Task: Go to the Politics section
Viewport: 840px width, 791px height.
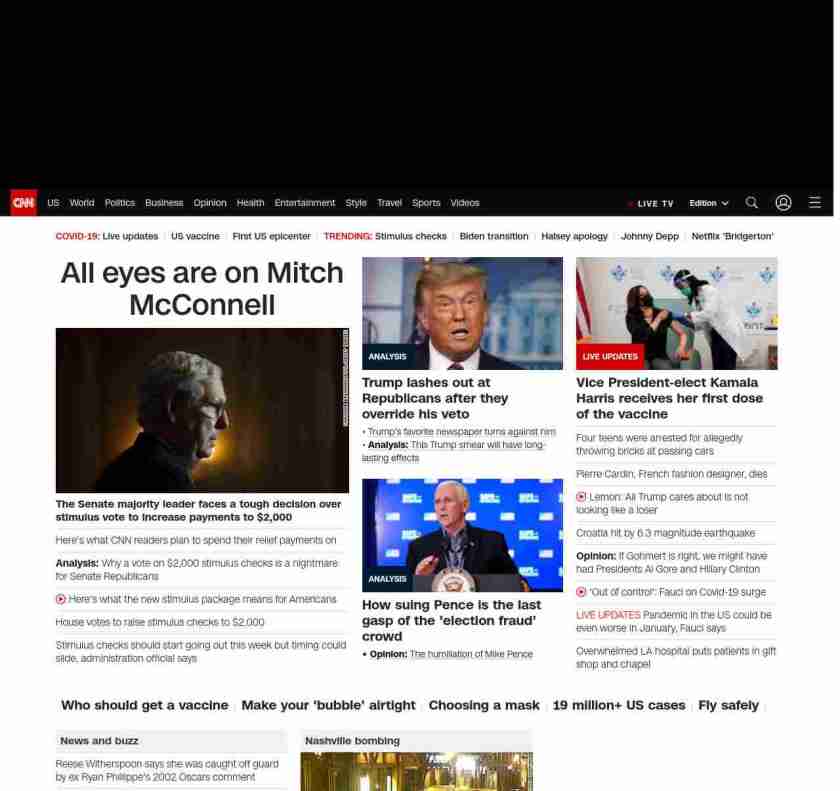Action: (x=120, y=203)
